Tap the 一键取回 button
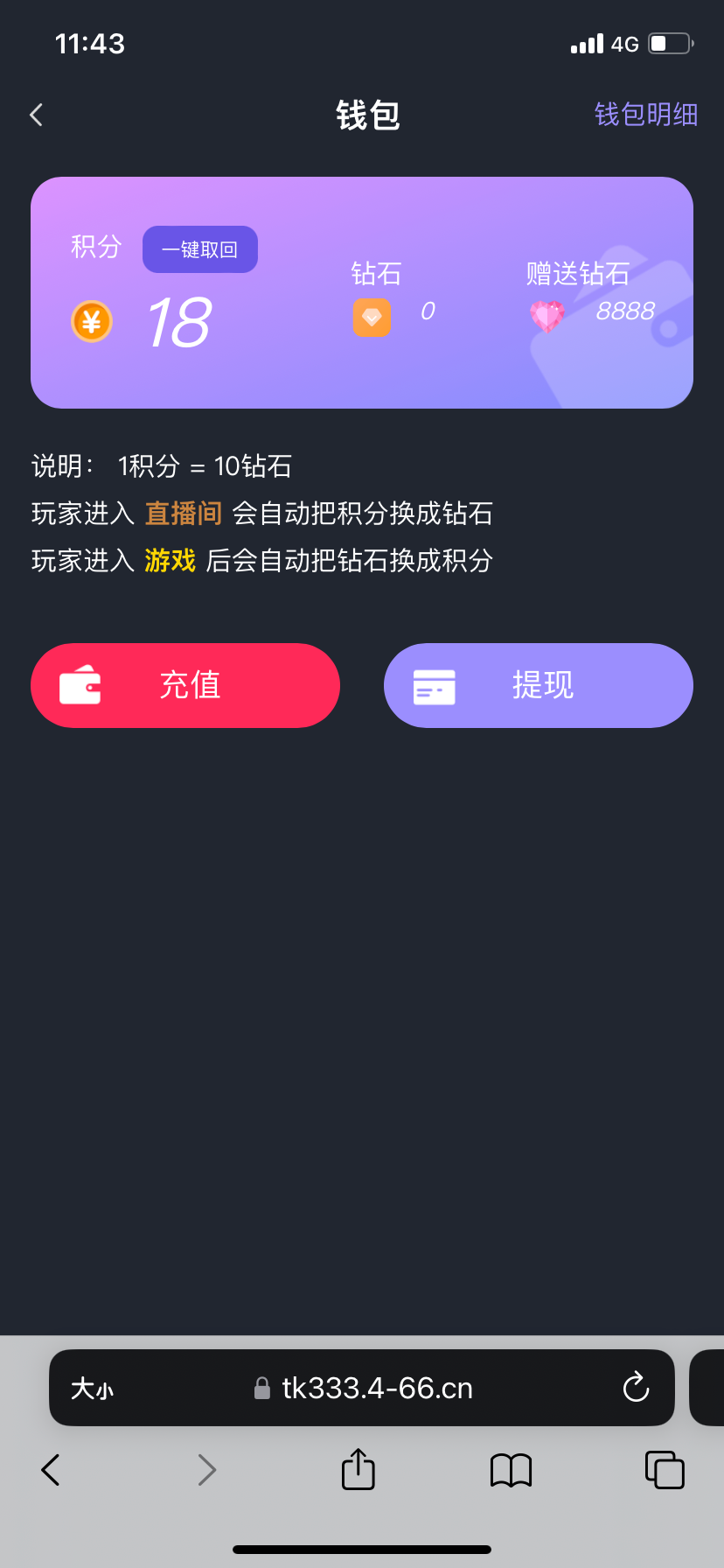 point(199,249)
